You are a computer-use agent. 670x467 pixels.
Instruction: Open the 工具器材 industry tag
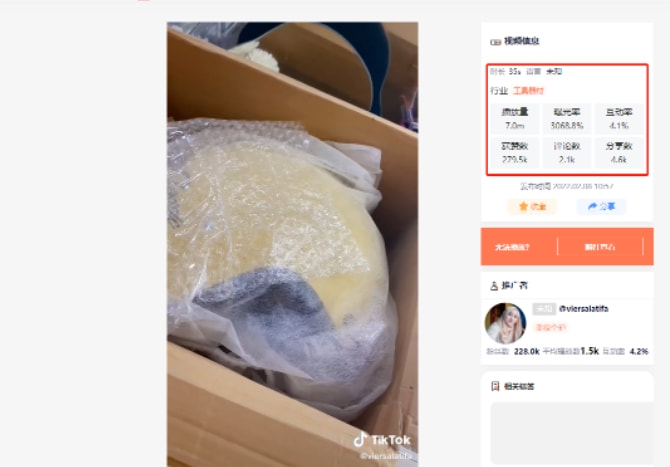[528, 90]
